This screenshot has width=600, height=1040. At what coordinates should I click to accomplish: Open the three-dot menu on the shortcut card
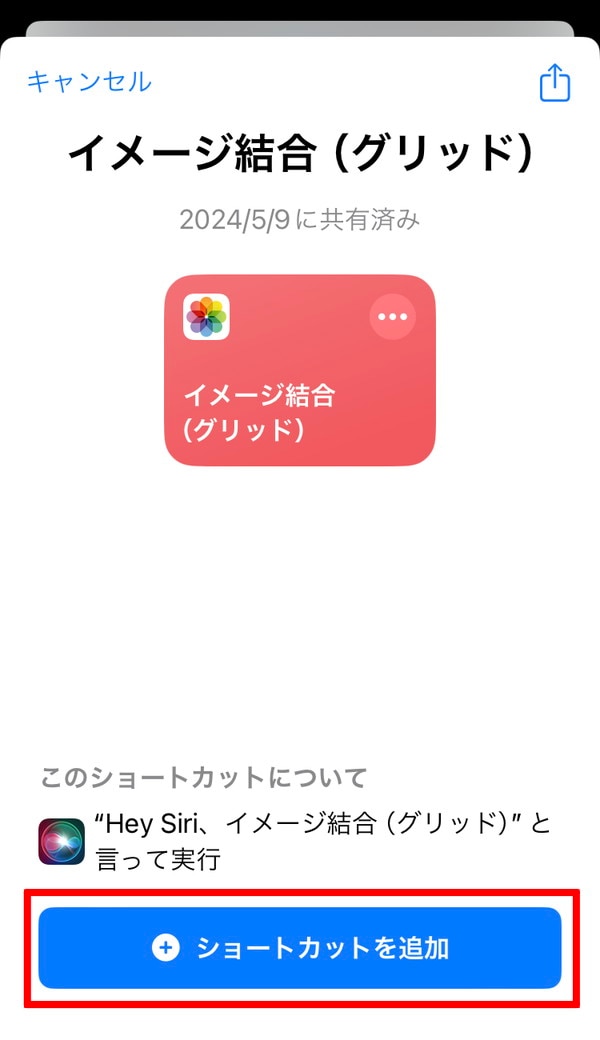click(392, 316)
